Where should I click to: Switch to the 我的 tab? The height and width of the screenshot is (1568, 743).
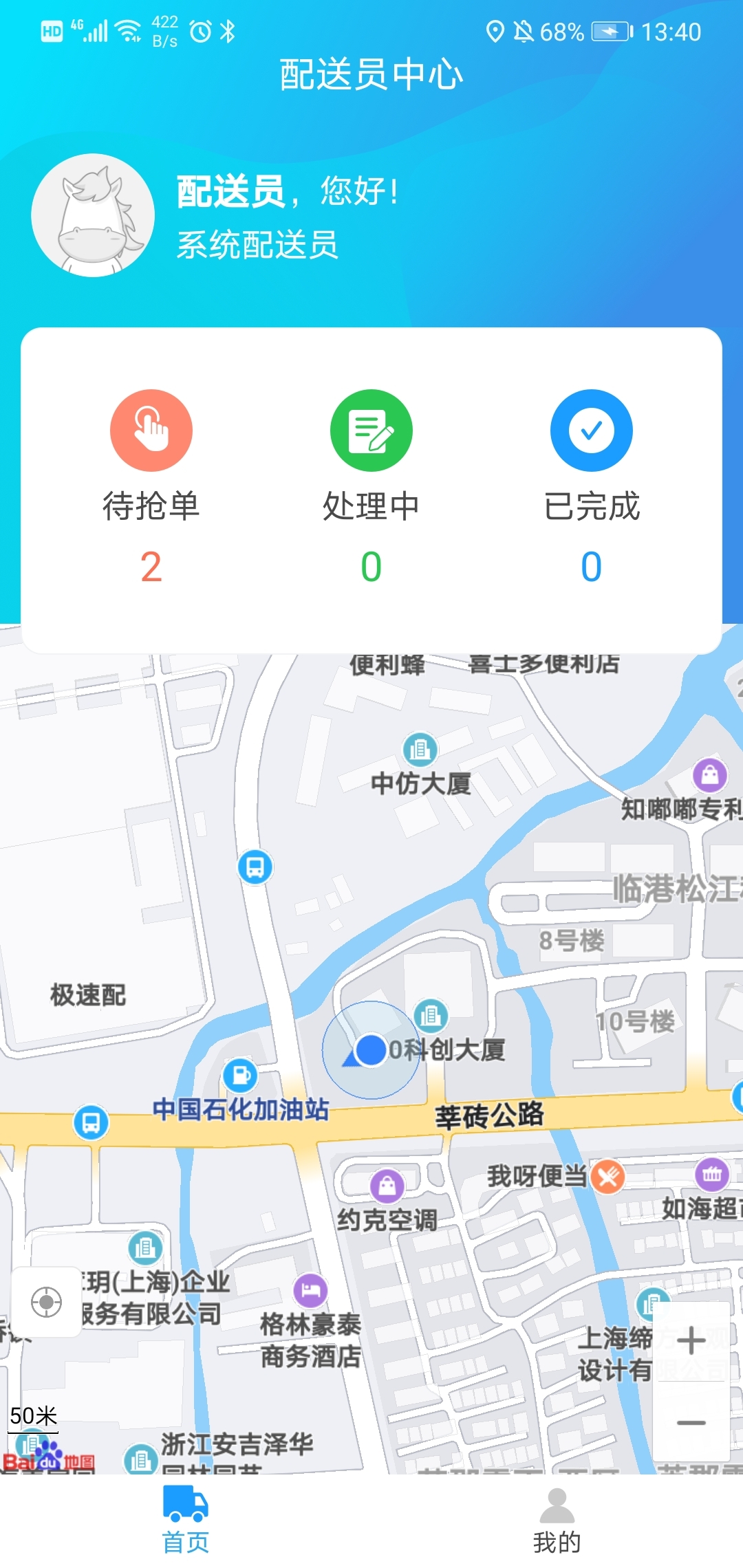tap(557, 1521)
